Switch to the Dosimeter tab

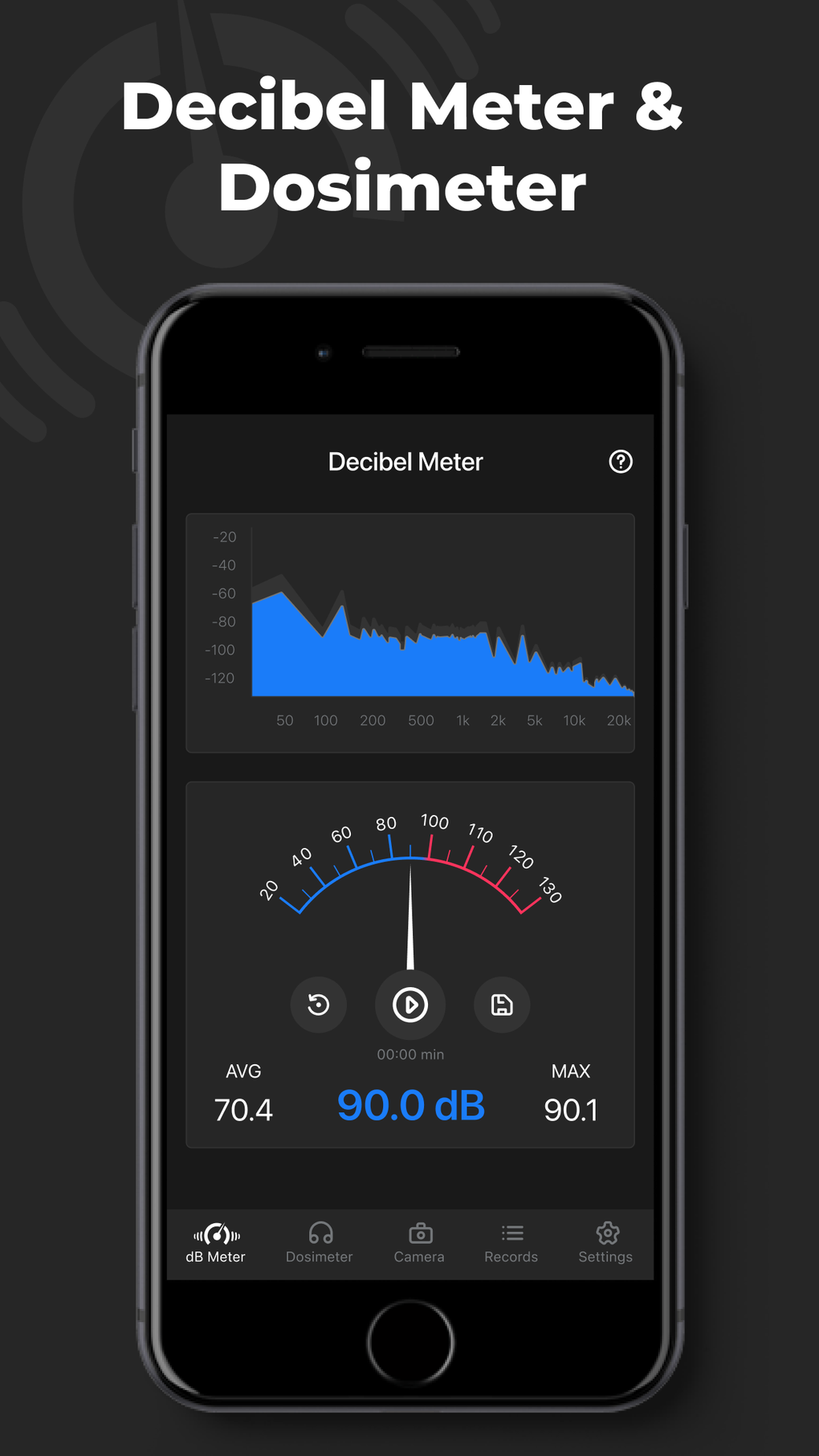coord(319,1243)
